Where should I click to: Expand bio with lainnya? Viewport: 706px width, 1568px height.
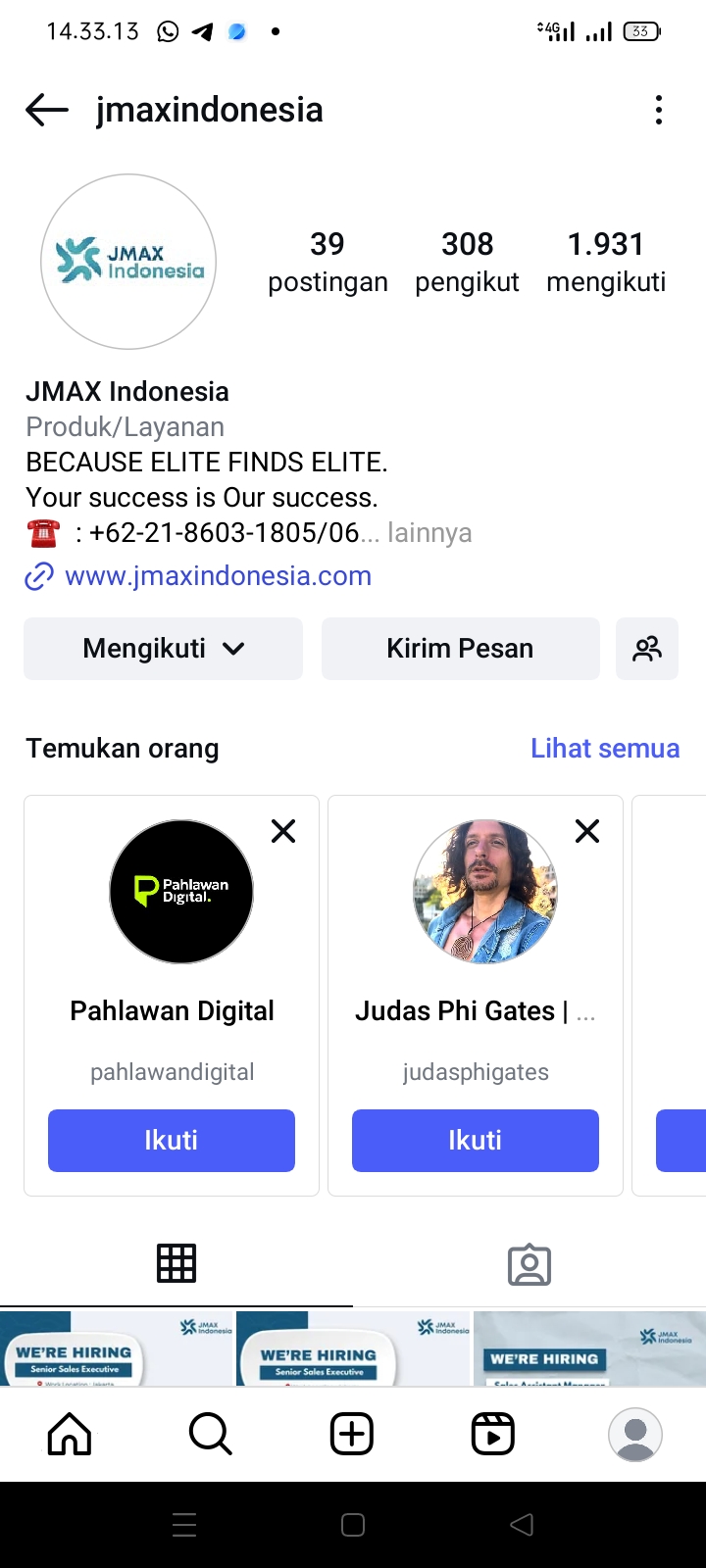(x=429, y=533)
